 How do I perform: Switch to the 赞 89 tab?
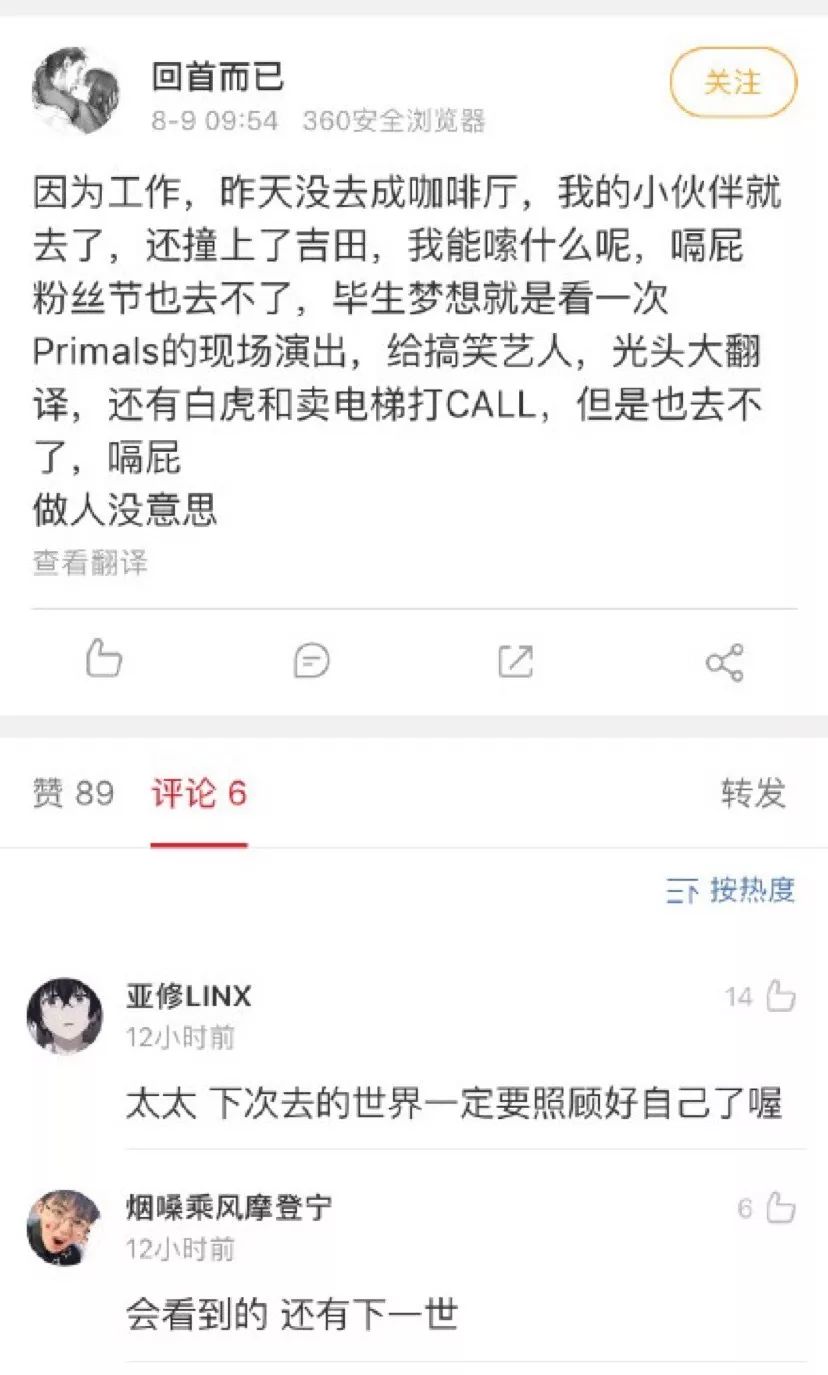[x=73, y=794]
